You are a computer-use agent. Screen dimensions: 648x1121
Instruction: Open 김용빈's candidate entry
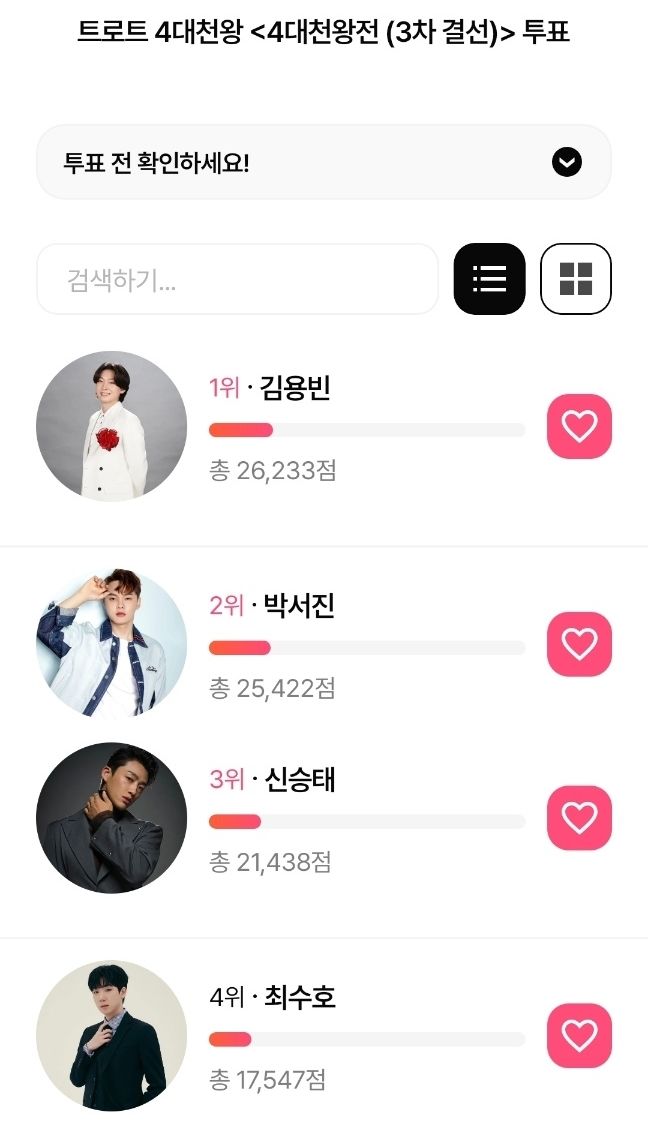(295, 388)
